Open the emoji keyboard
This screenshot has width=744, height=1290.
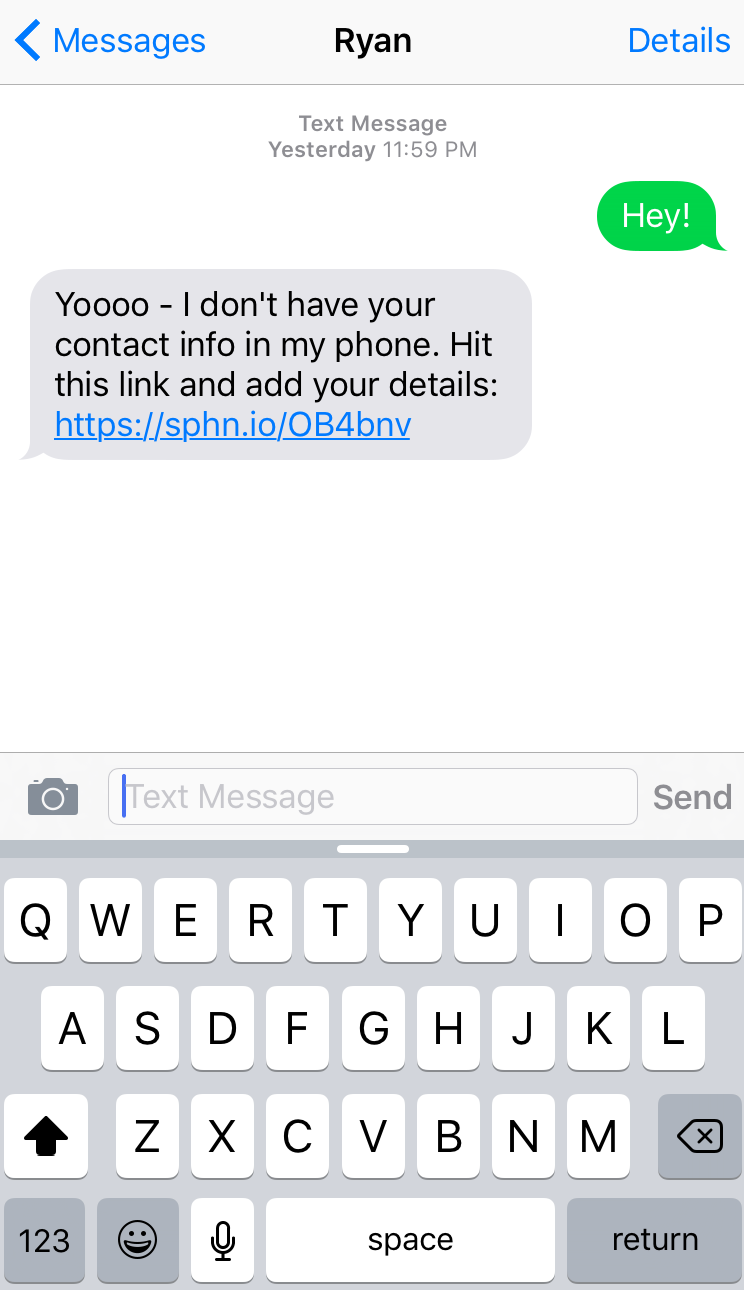[138, 1240]
